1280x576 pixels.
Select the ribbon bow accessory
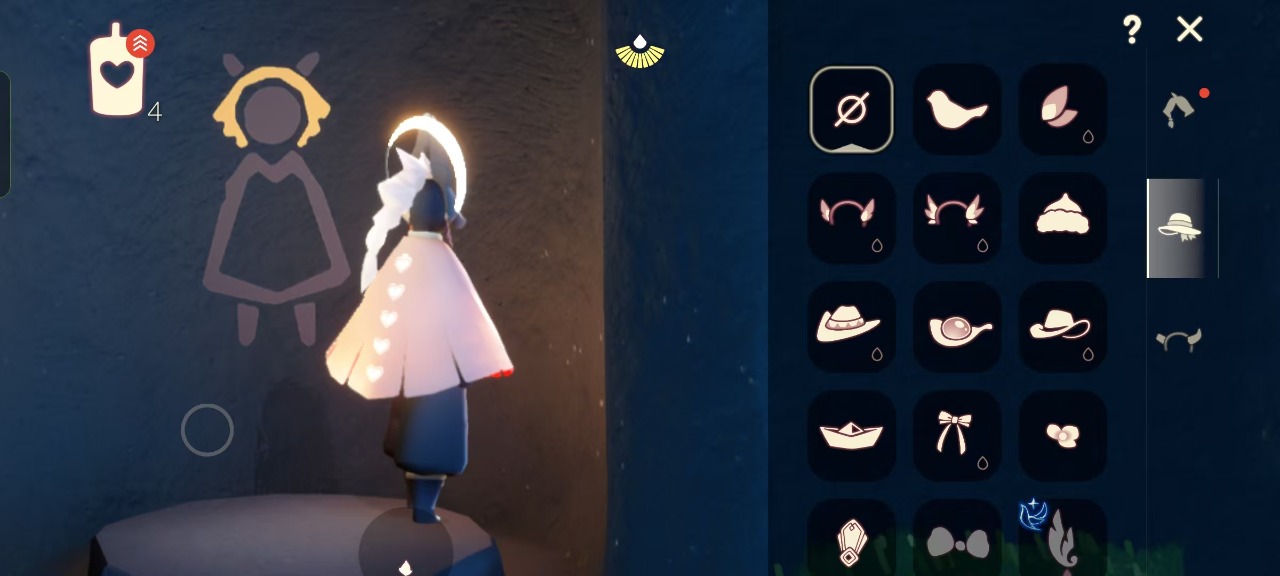(957, 435)
